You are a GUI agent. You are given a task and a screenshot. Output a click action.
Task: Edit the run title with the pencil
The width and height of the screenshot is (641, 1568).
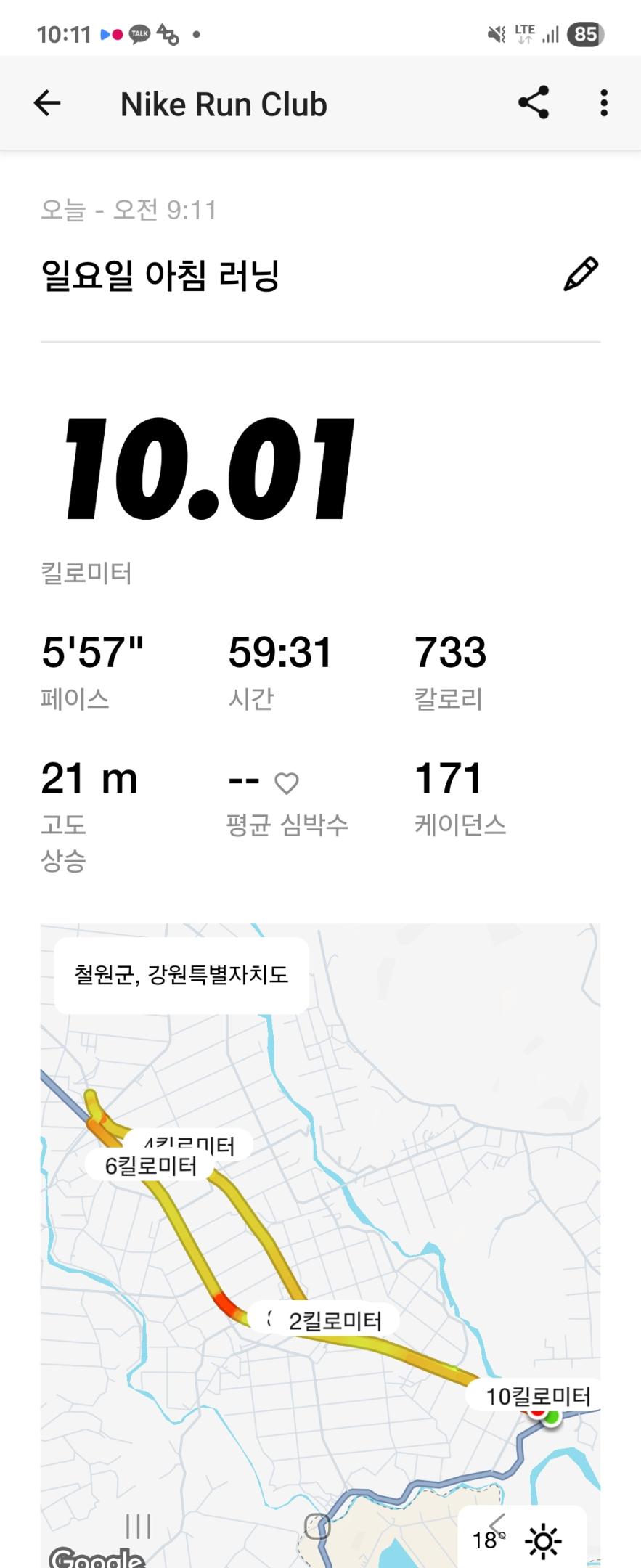pos(581,274)
